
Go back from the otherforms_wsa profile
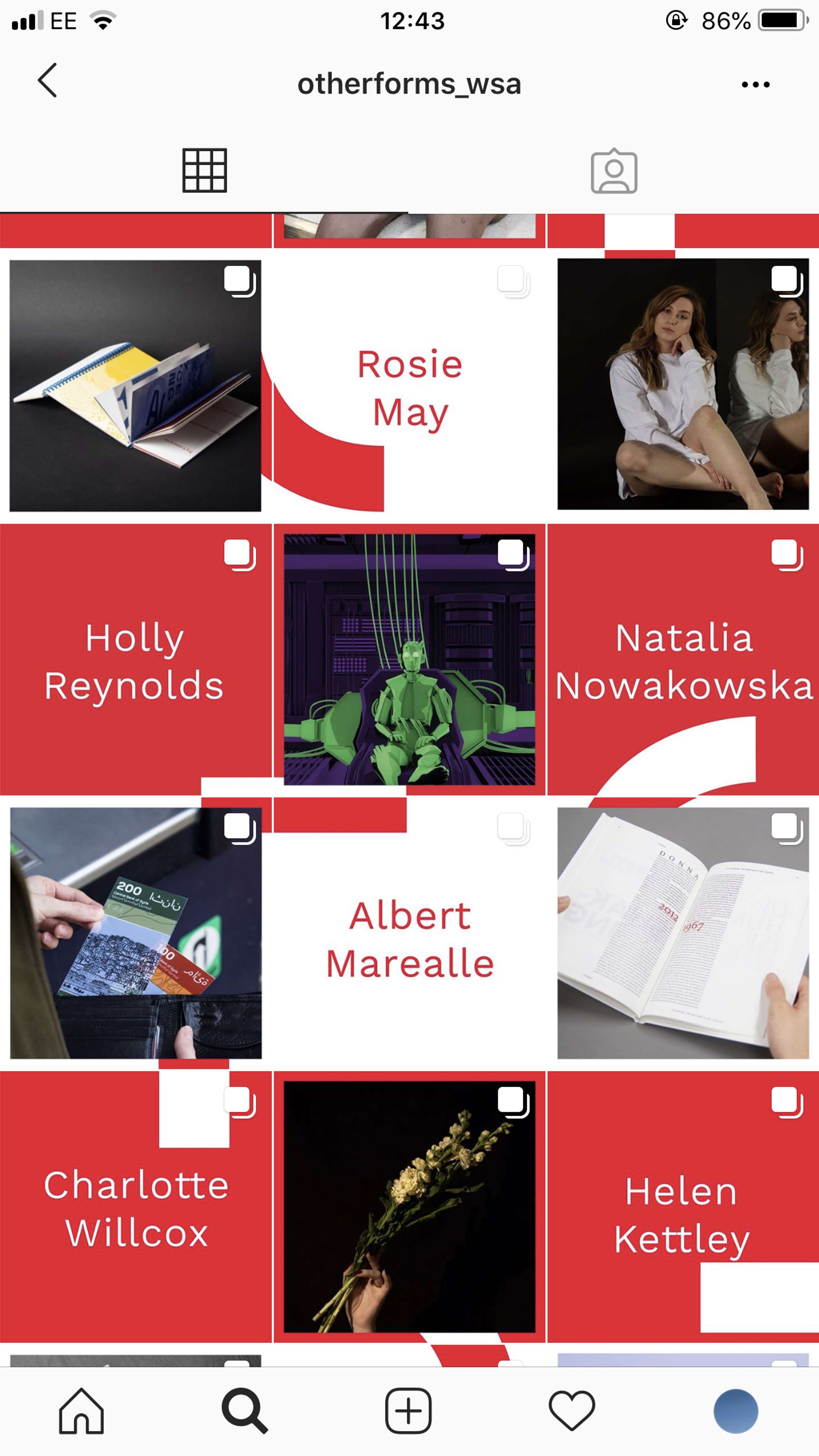pyautogui.click(x=48, y=81)
